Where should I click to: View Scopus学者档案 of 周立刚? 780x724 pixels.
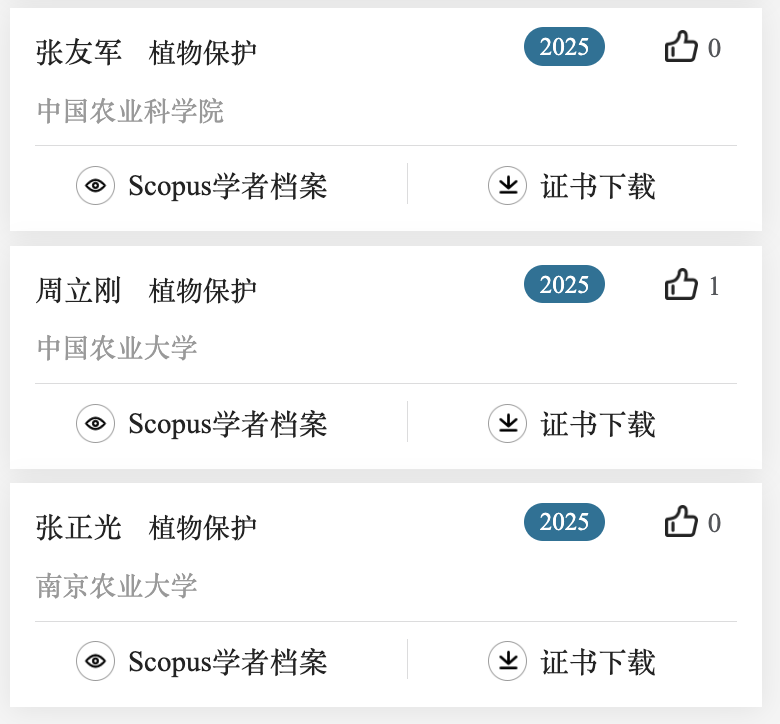203,424
